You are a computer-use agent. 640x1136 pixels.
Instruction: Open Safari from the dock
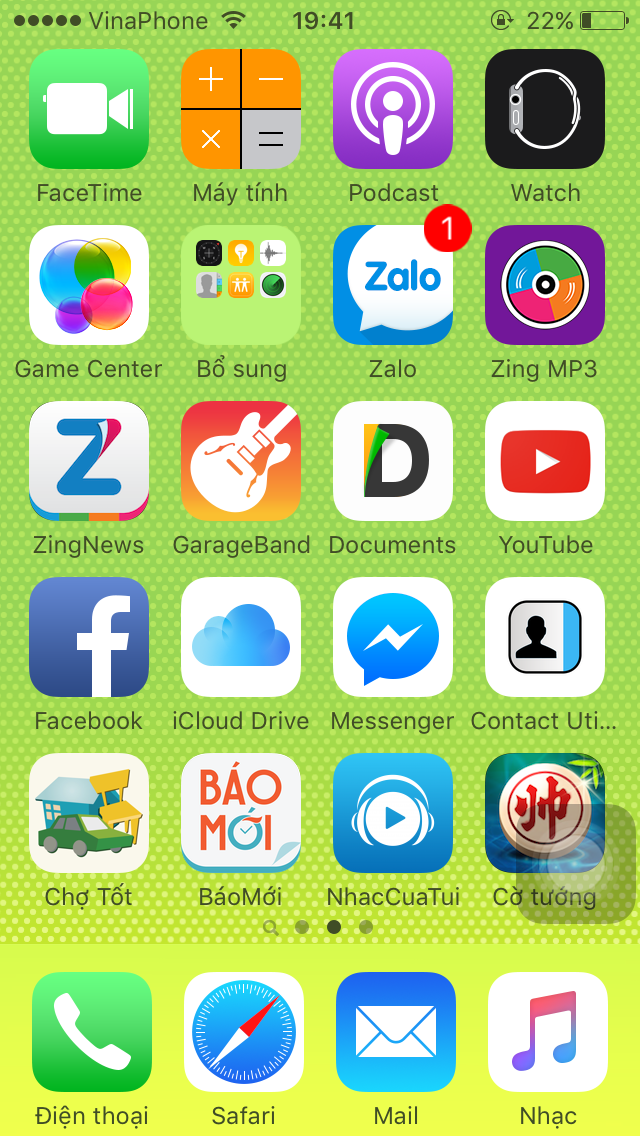click(244, 1032)
